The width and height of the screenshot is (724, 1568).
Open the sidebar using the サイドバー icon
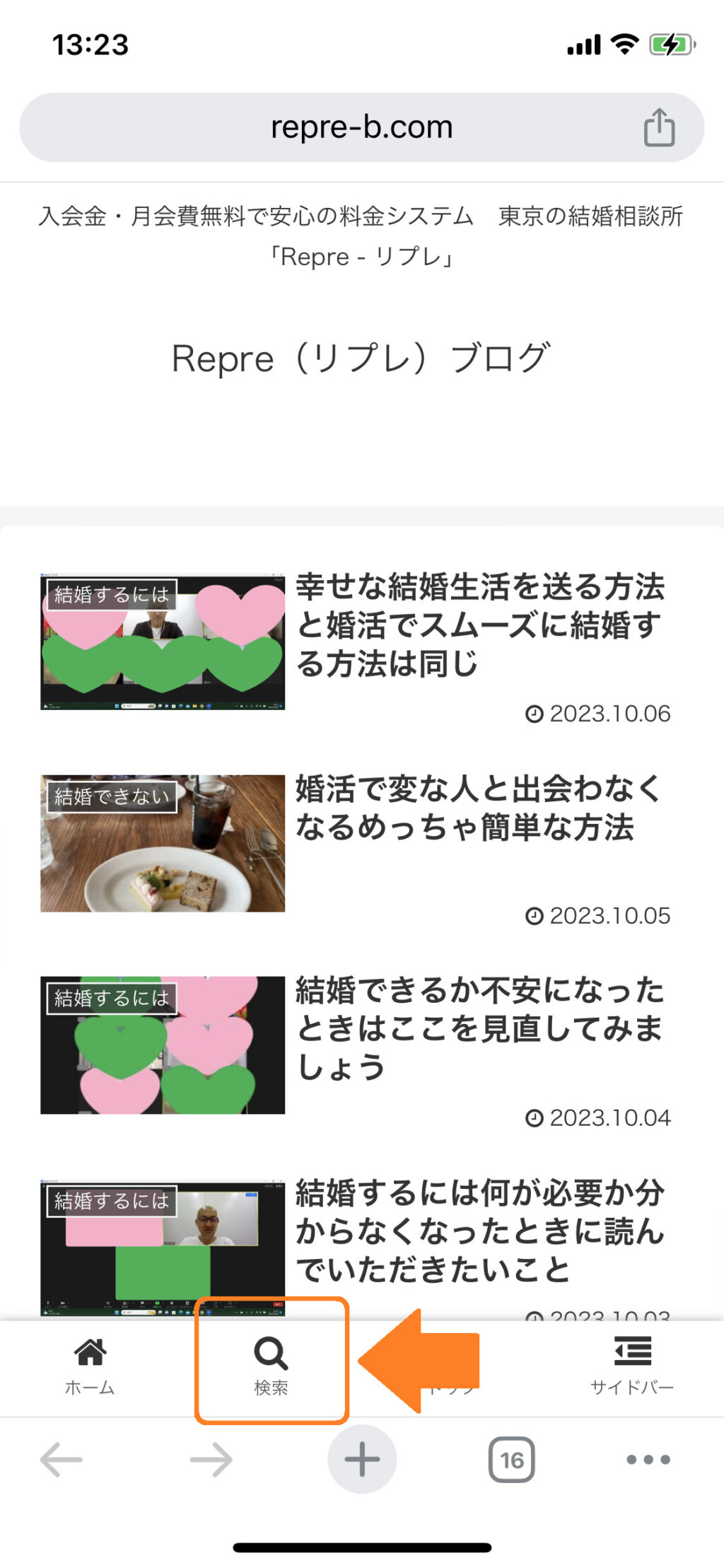click(631, 1351)
